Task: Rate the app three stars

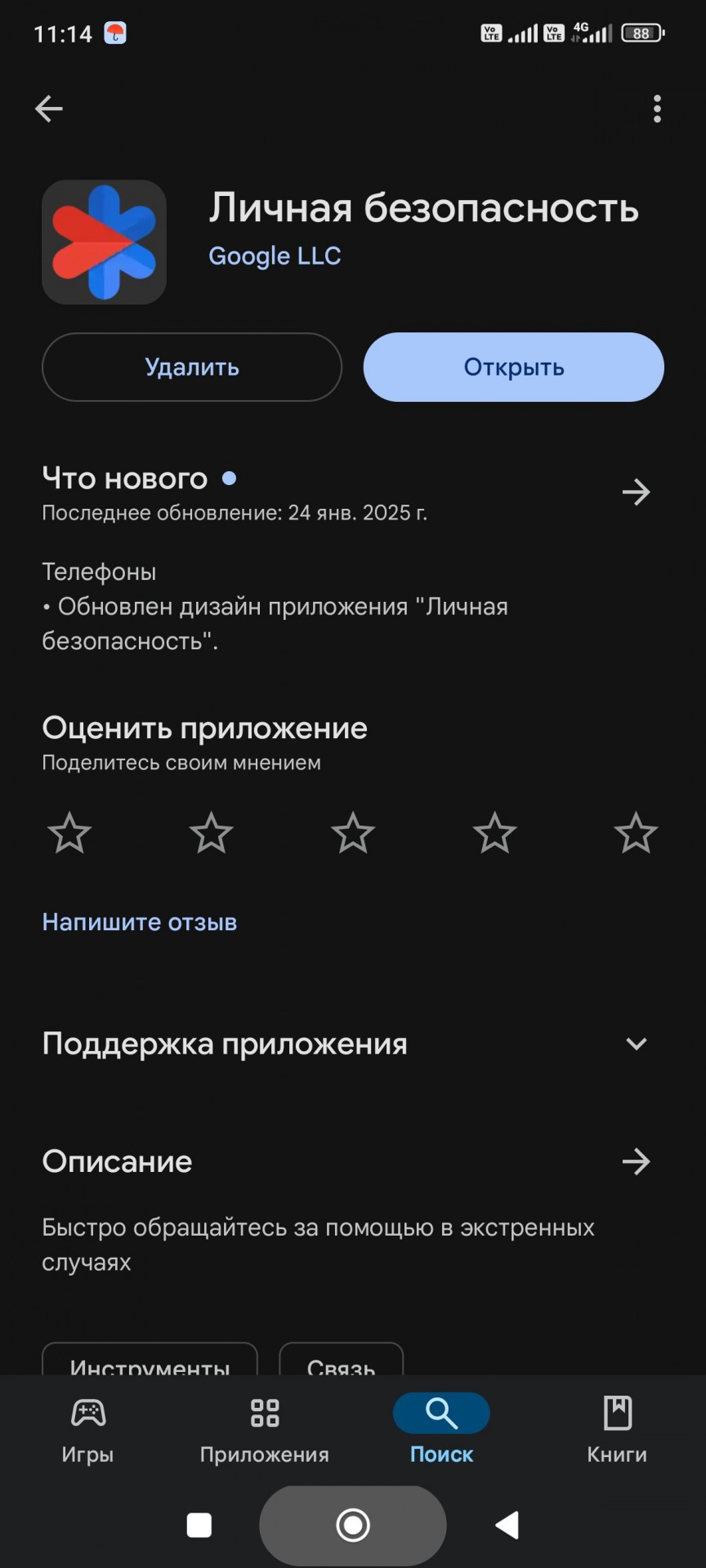Action: click(353, 833)
